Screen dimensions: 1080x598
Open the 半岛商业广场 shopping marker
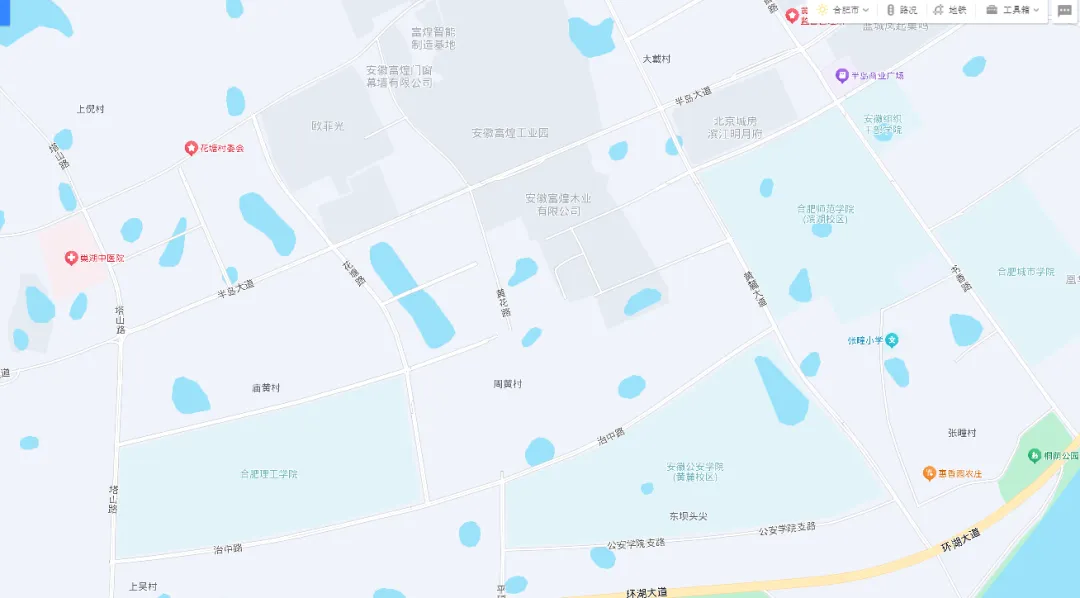842,76
